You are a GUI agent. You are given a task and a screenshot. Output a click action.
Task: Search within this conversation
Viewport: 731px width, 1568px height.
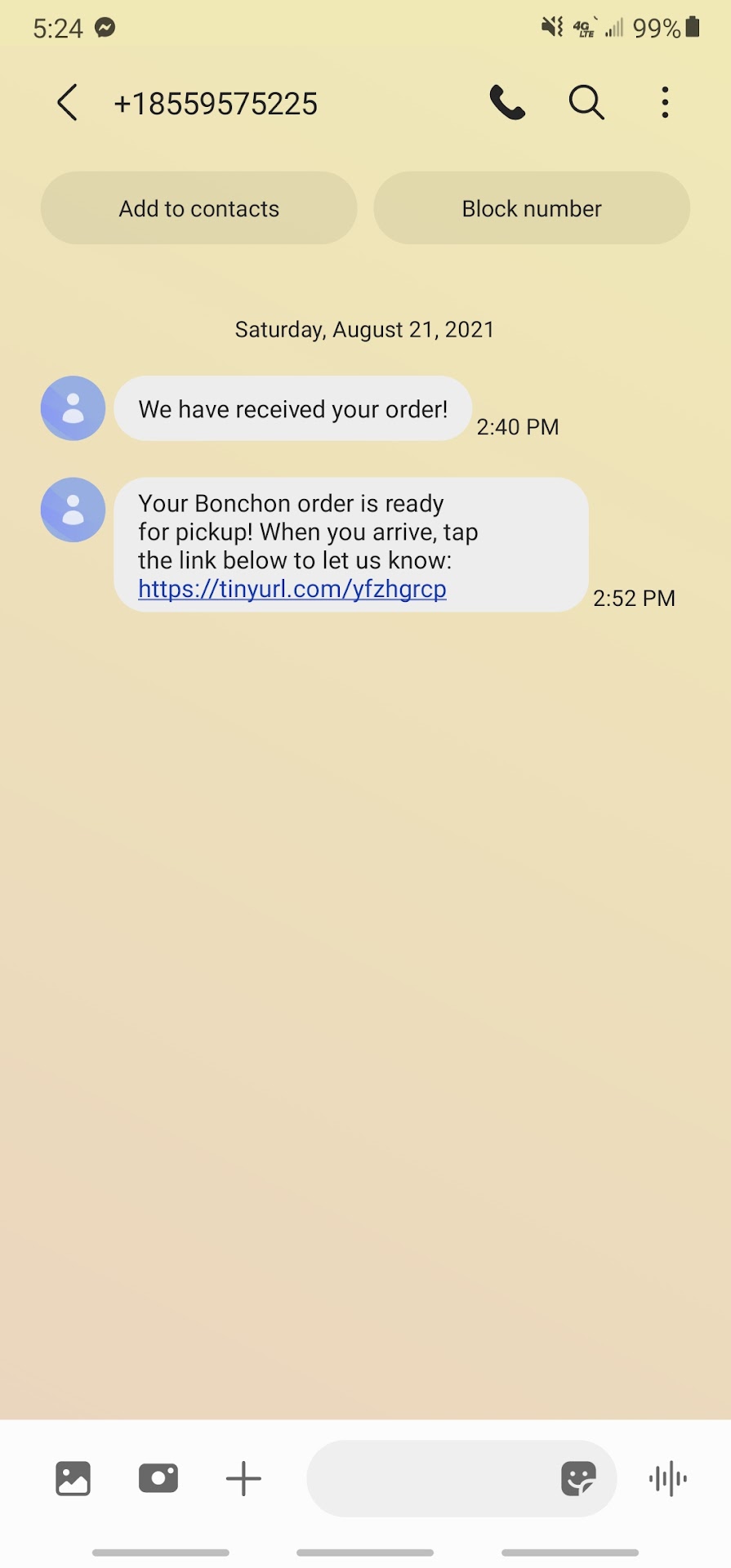pos(586,103)
